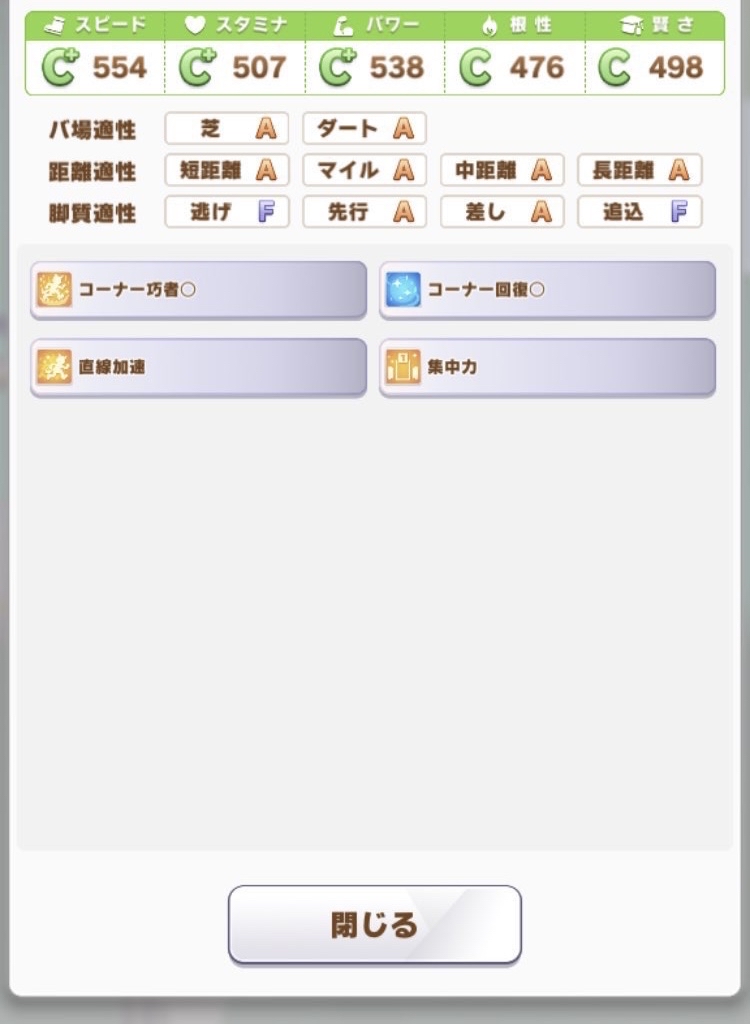View the 直線加速 skill details

pos(198,367)
